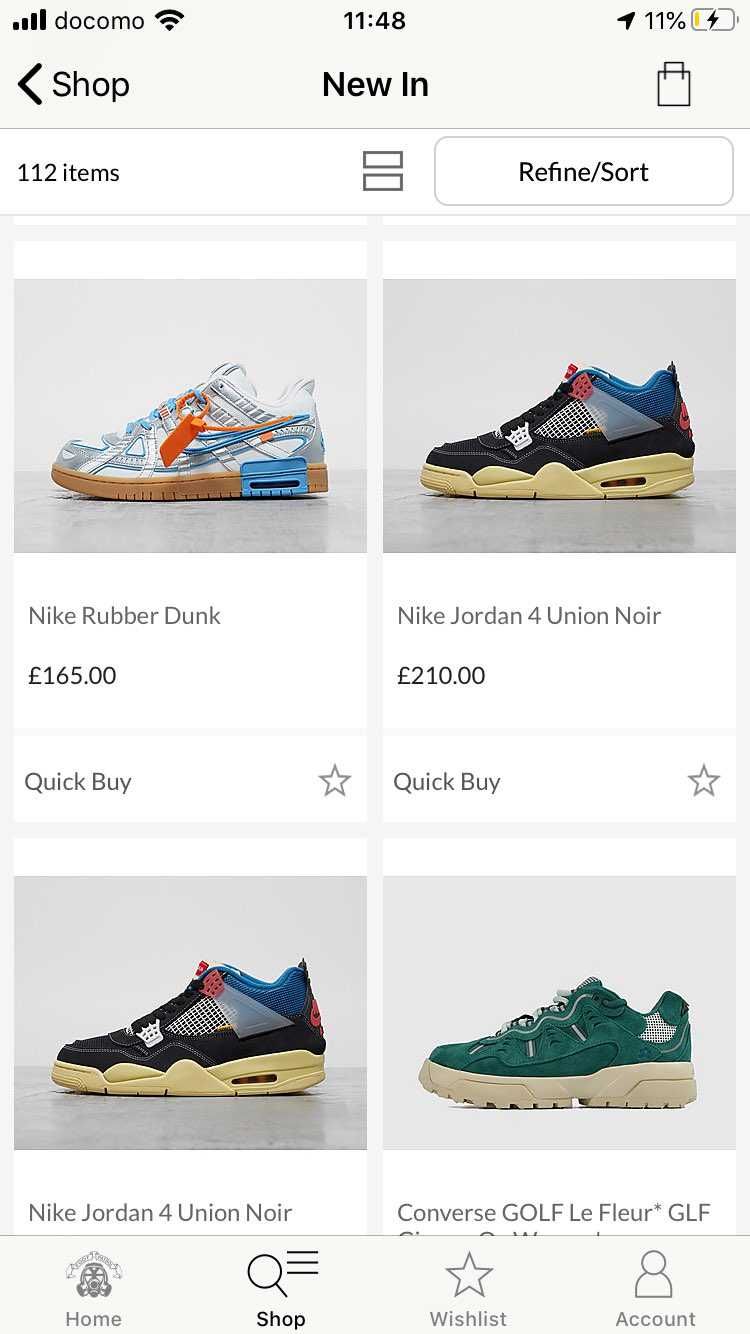Open the shopping bag
The width and height of the screenshot is (750, 1334).
pyautogui.click(x=673, y=85)
